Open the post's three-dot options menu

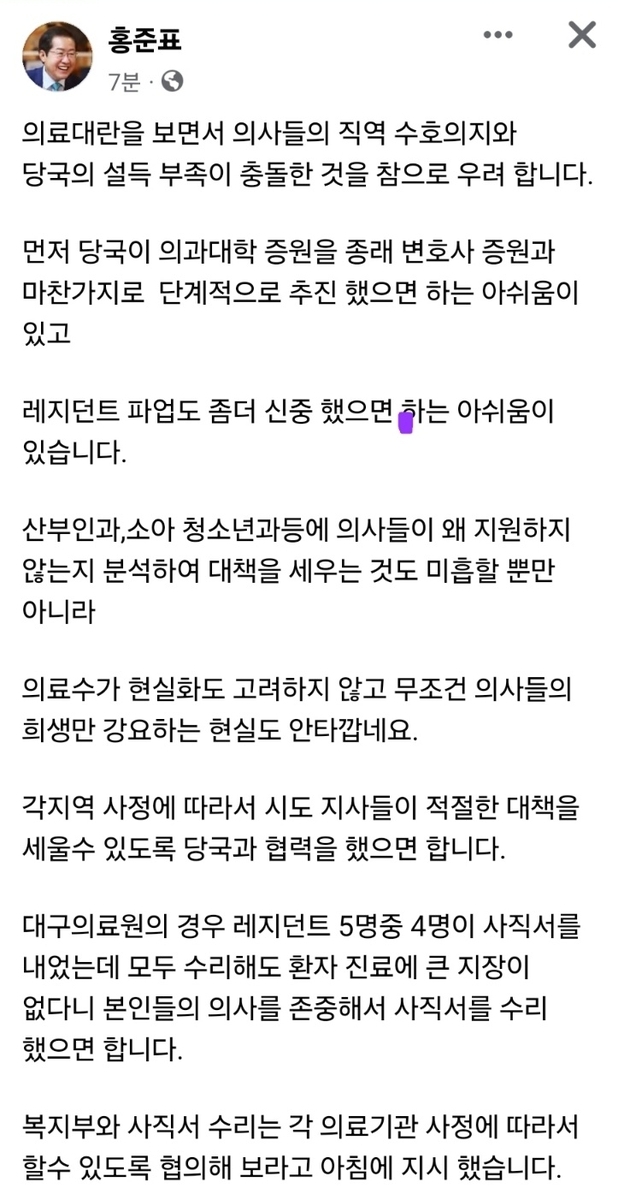coord(498,36)
